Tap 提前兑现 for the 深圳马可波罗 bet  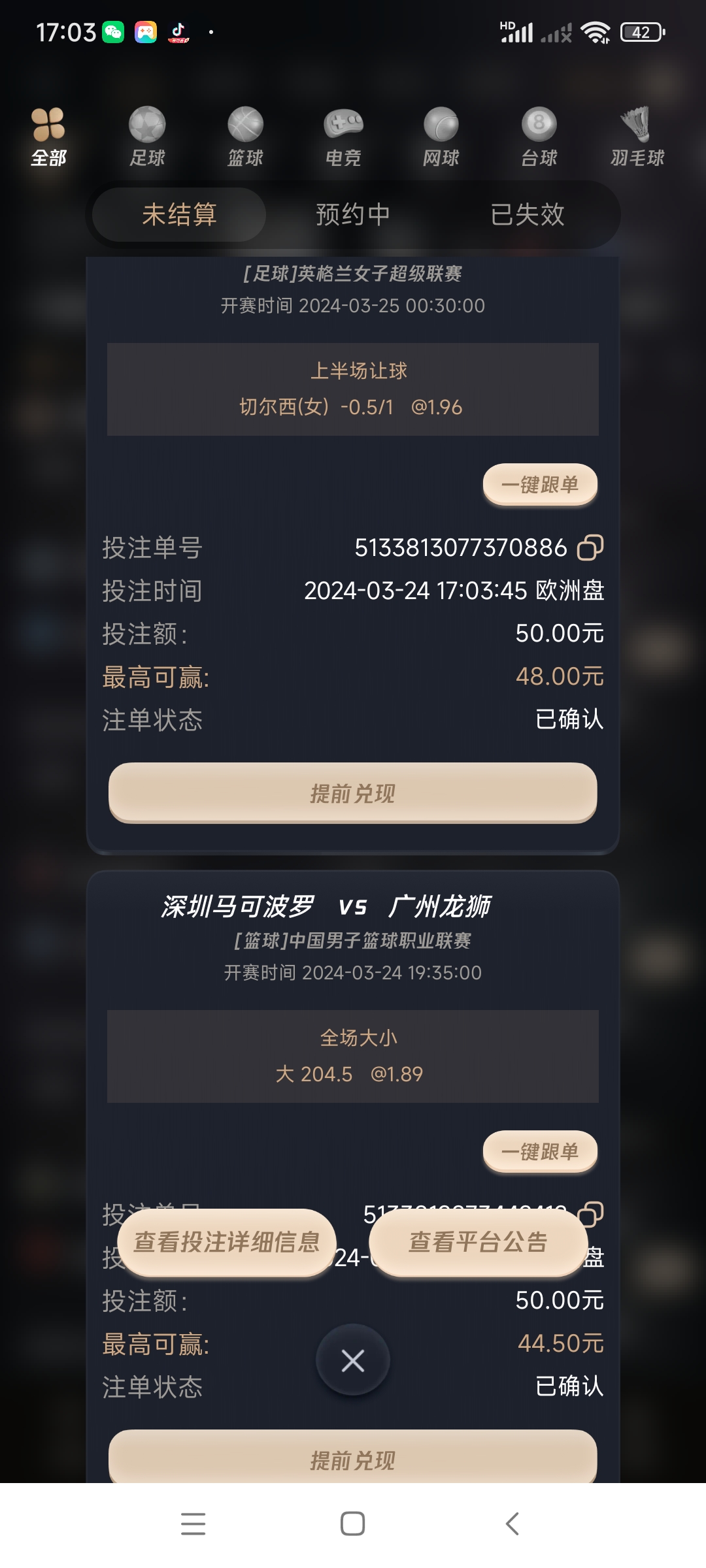(x=353, y=1460)
